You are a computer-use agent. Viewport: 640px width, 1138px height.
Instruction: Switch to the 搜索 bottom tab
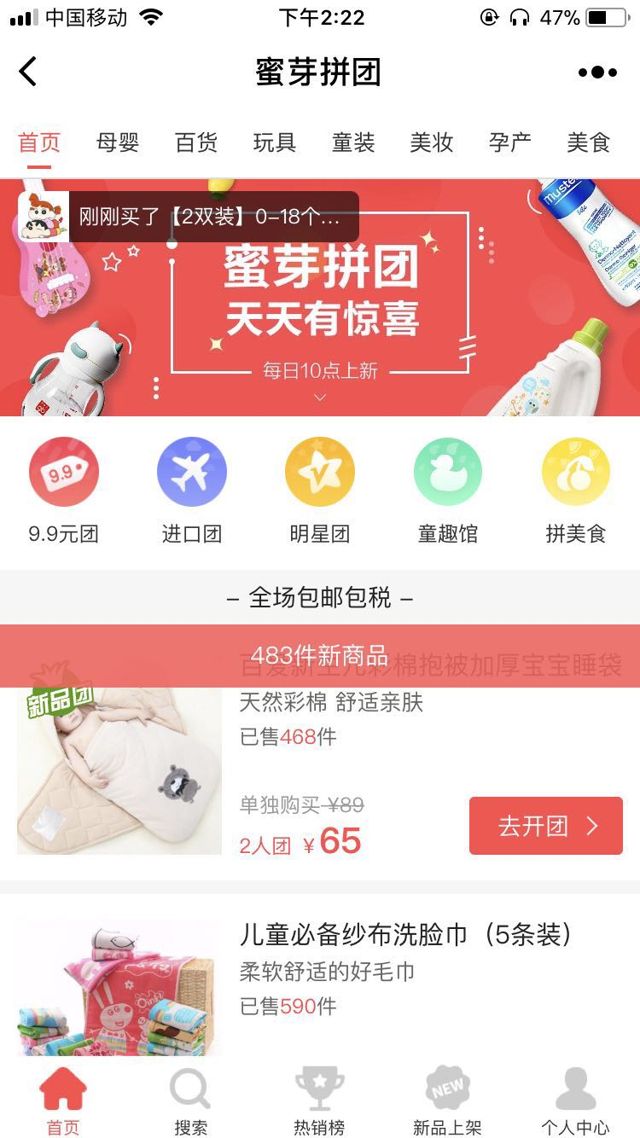click(190, 1100)
